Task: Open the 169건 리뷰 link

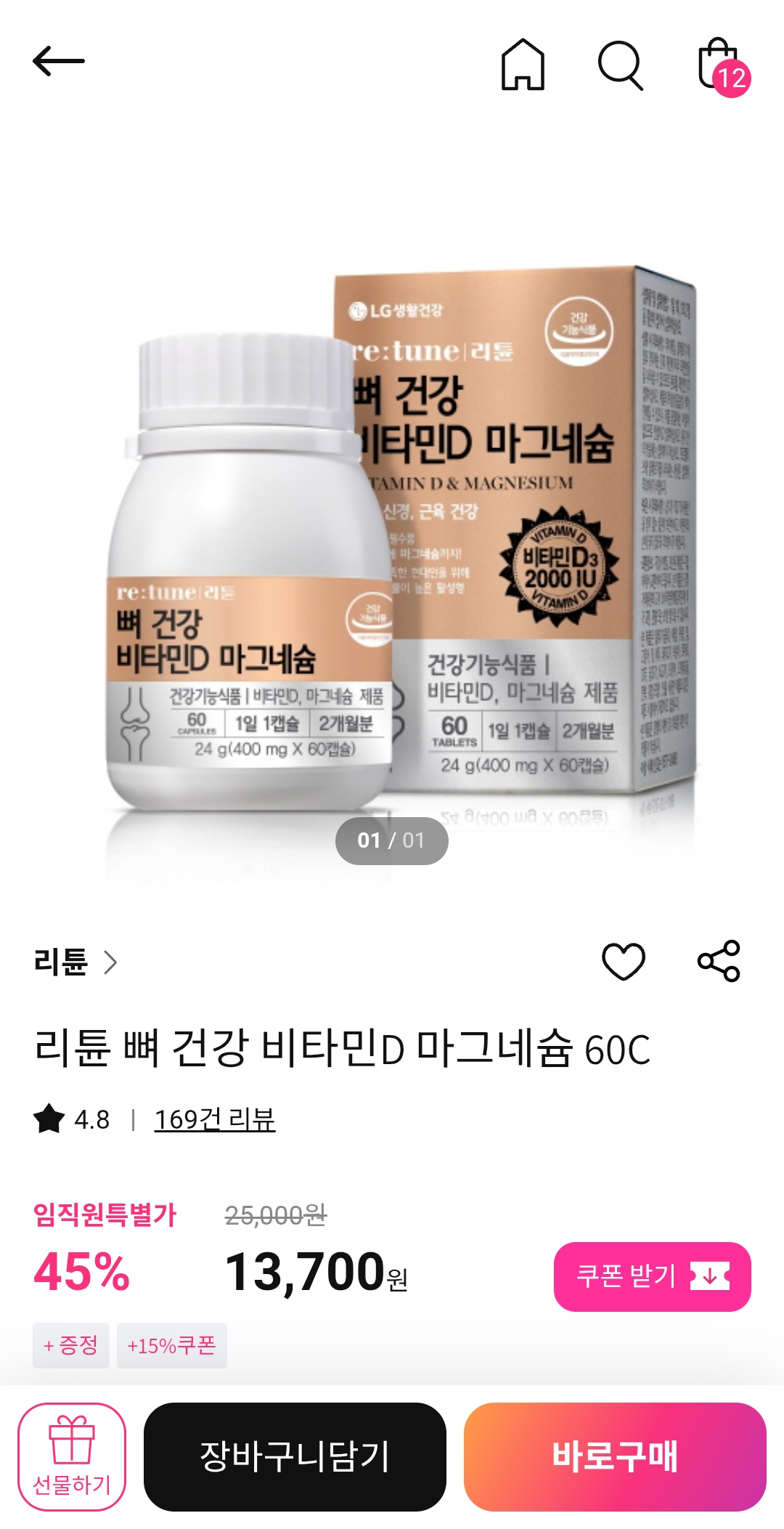Action: [214, 1119]
